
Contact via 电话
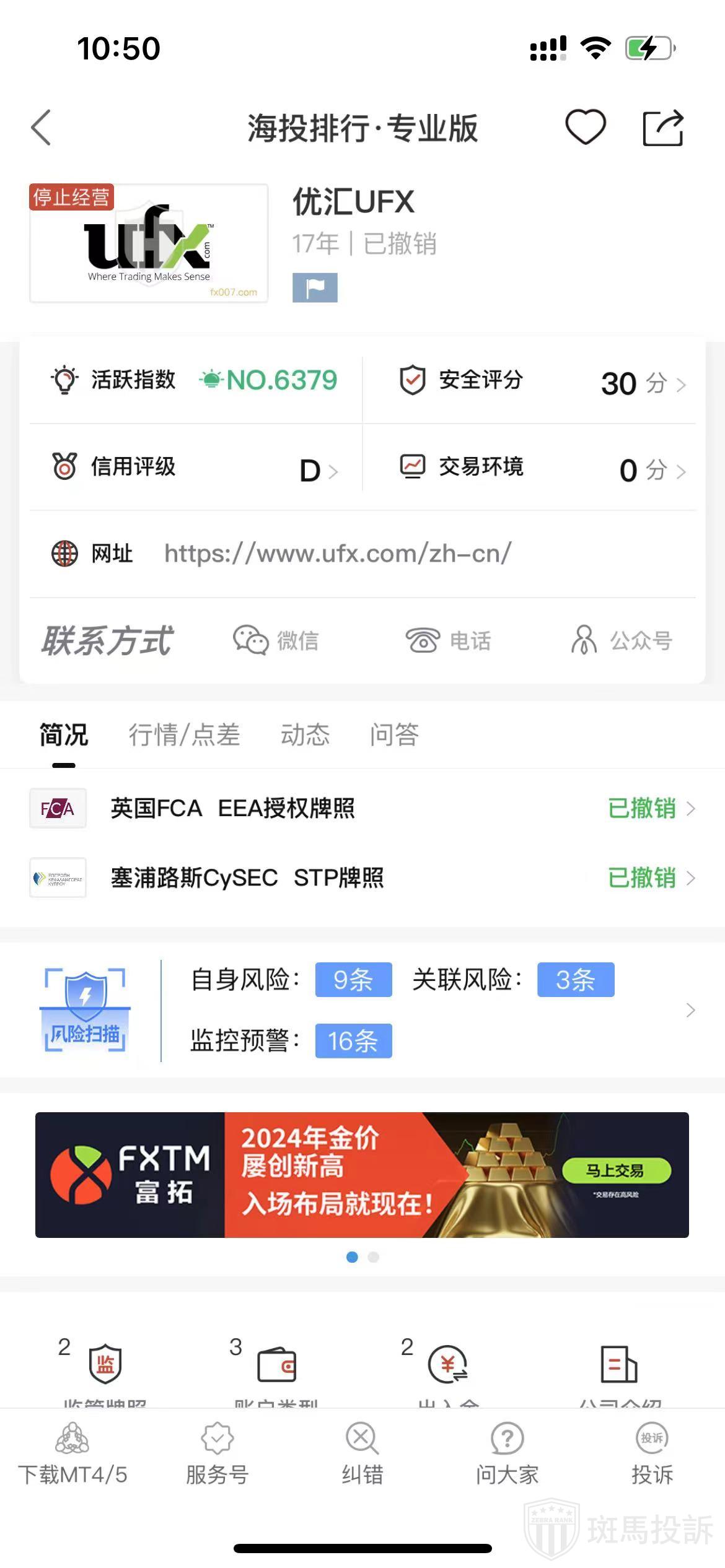pos(448,640)
